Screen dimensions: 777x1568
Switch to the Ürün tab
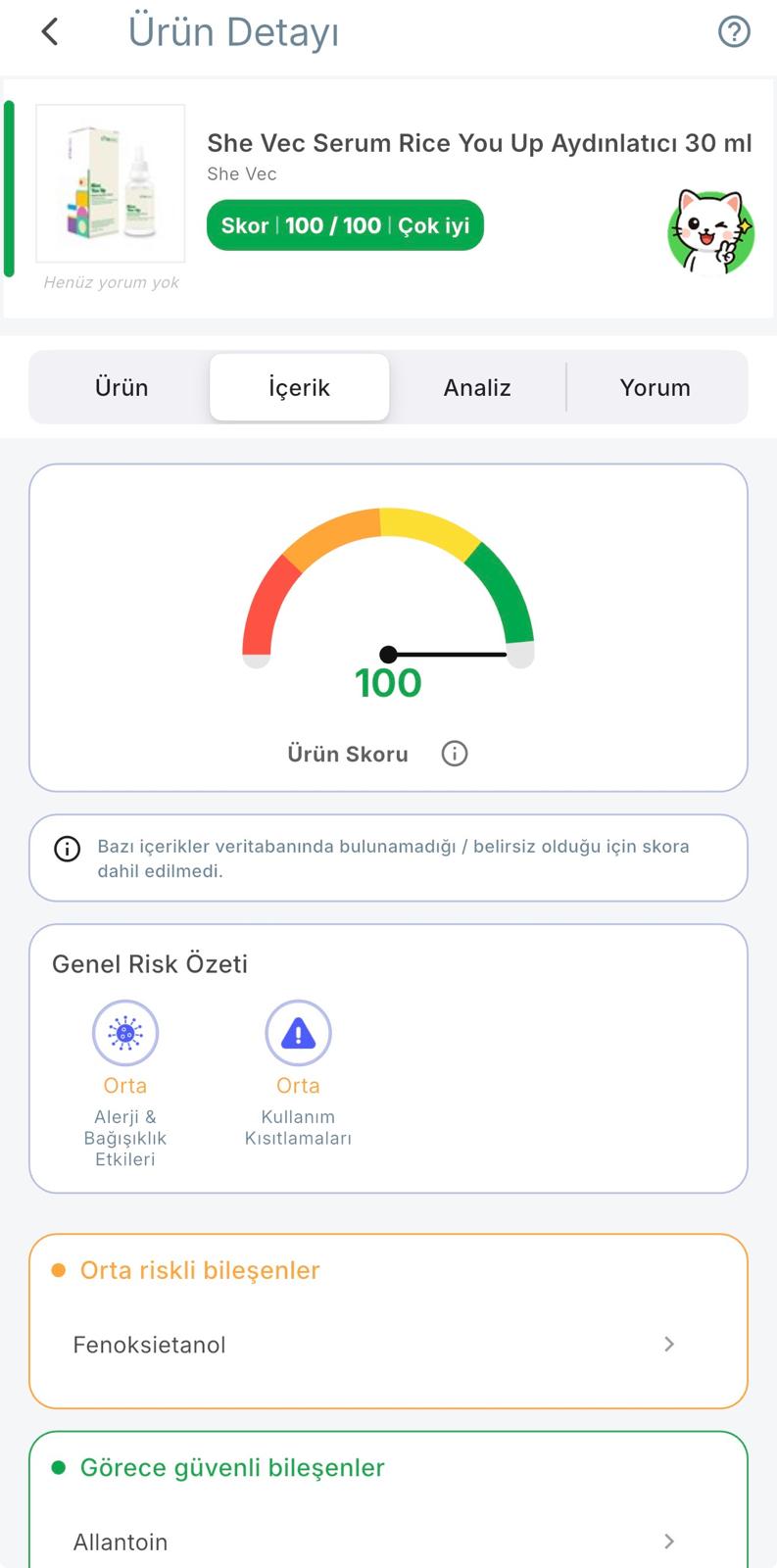(x=121, y=388)
